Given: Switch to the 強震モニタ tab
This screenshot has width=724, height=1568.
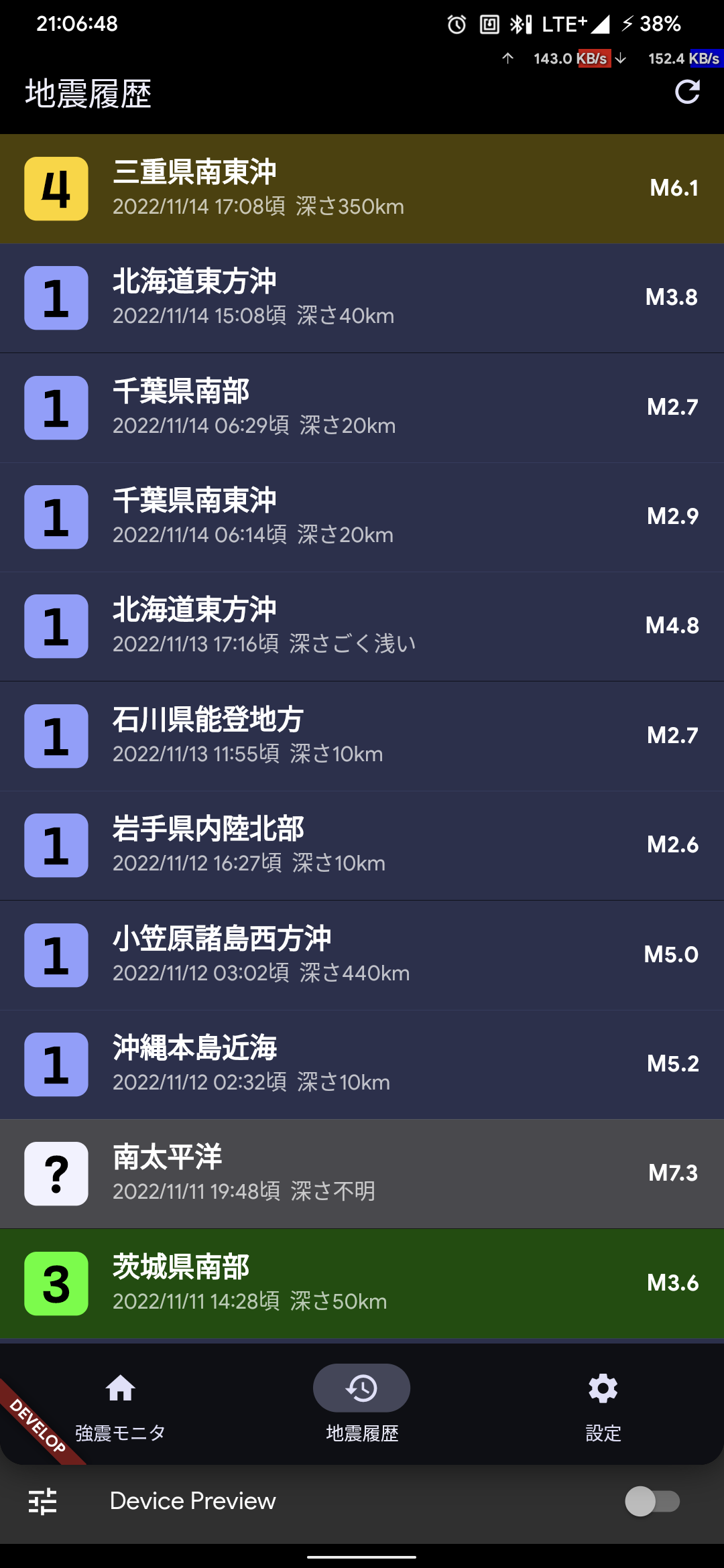Looking at the screenshot, I should [121, 1404].
